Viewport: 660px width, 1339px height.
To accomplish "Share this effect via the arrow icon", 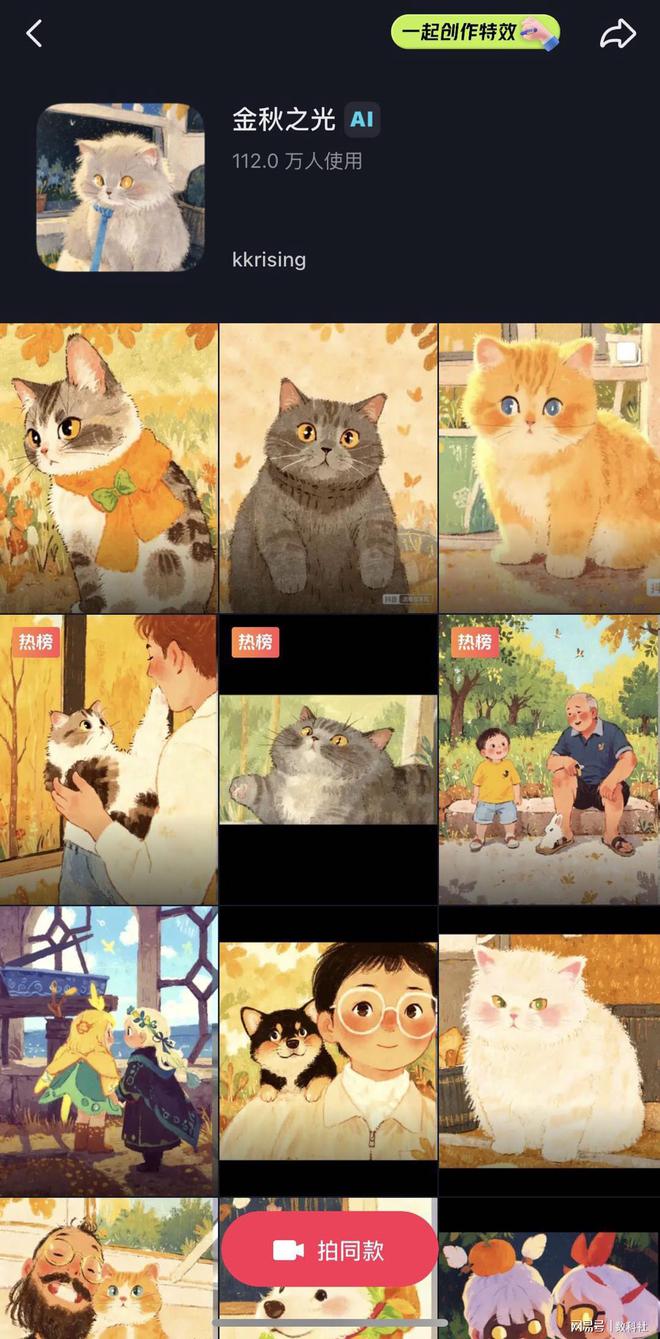I will point(617,34).
